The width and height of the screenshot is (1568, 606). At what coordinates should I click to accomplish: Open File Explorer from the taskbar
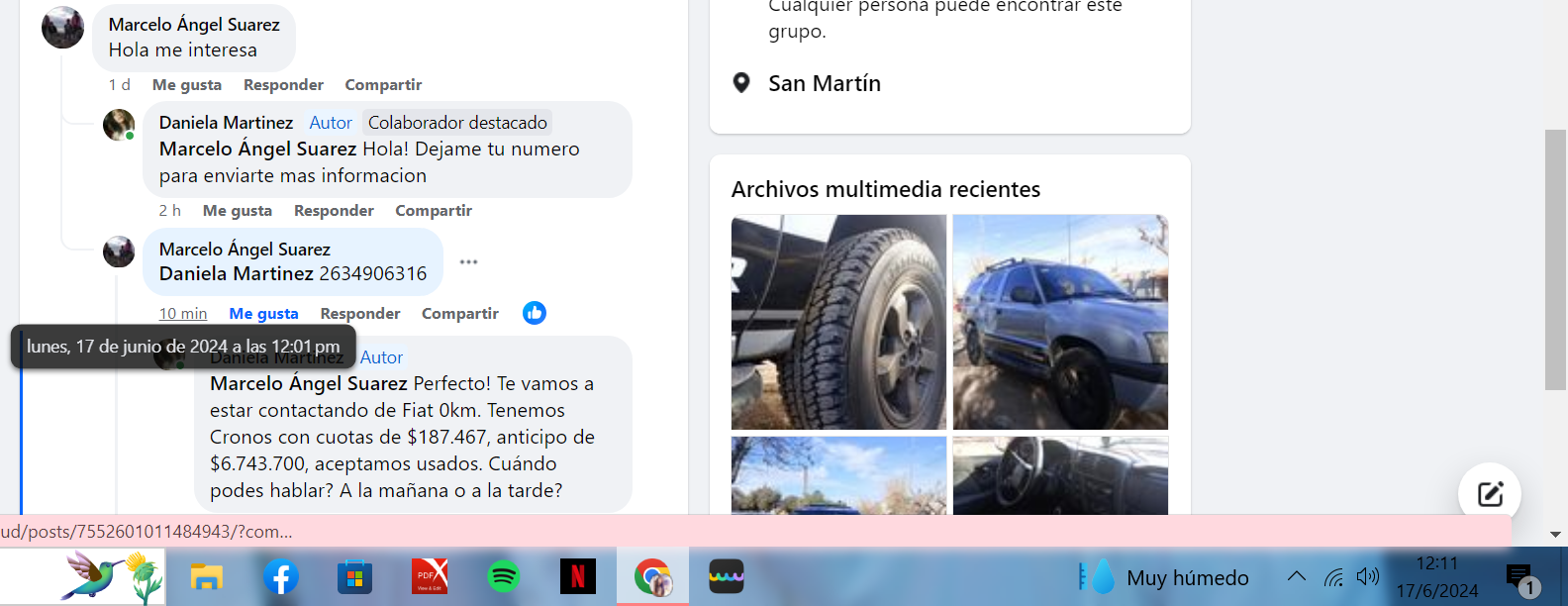coord(207,576)
